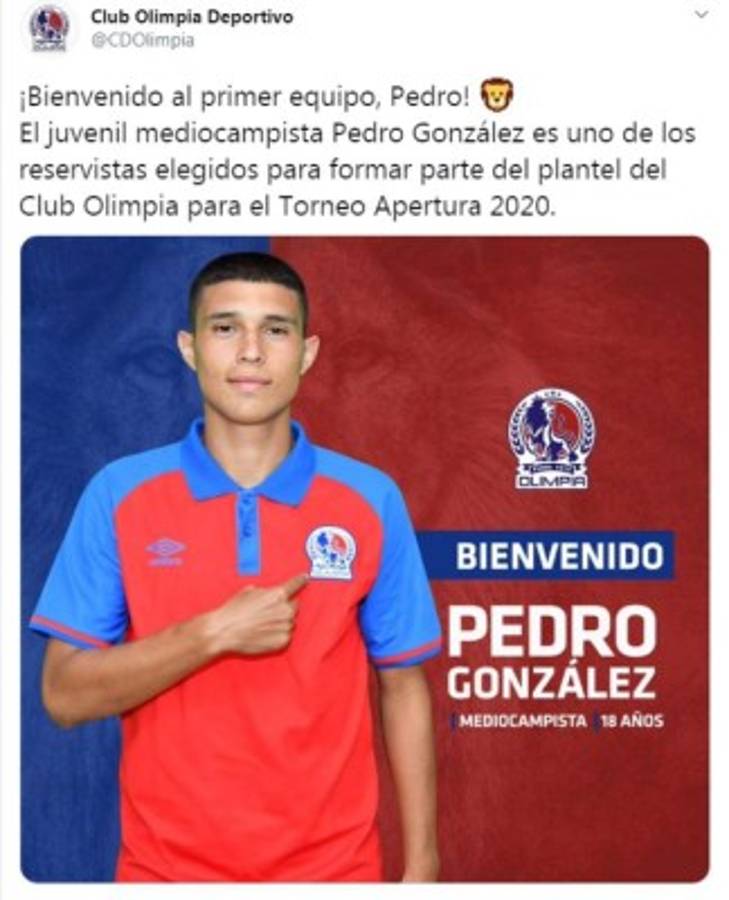Open Club Olimpia Deportivo profile avatar
This screenshot has width=729, height=900.
point(48,27)
